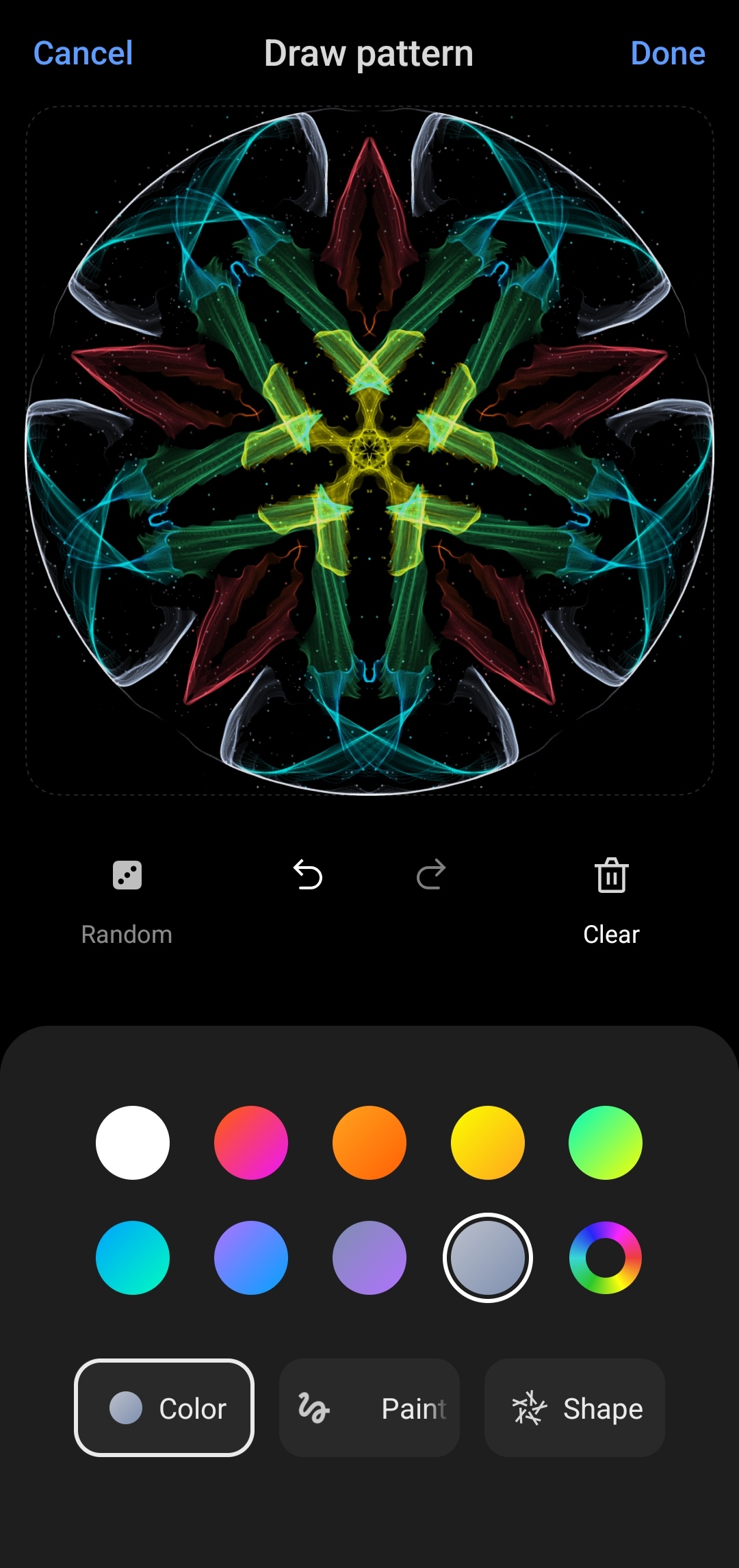Choose the cyan-teal color swatch
The width and height of the screenshot is (739, 1568).
tap(133, 1258)
